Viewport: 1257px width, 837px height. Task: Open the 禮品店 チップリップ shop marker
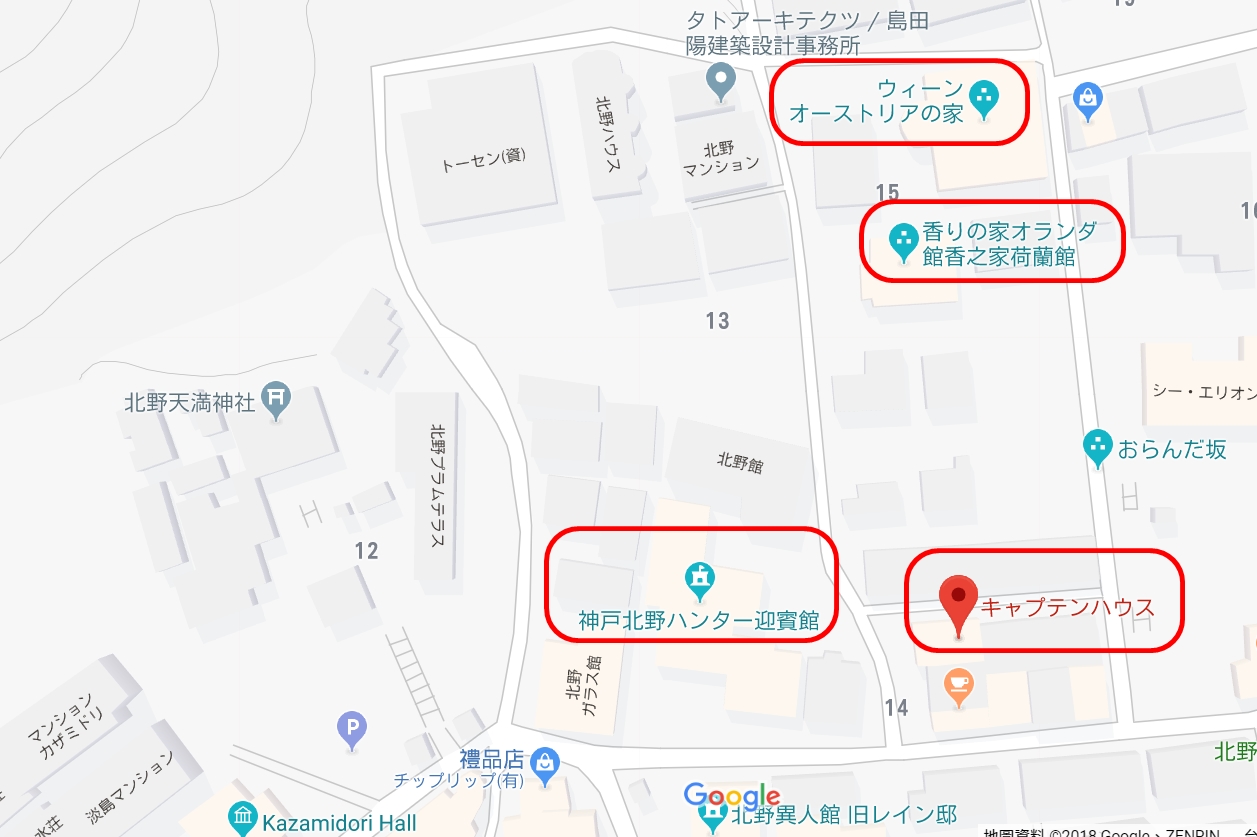[x=543, y=763]
